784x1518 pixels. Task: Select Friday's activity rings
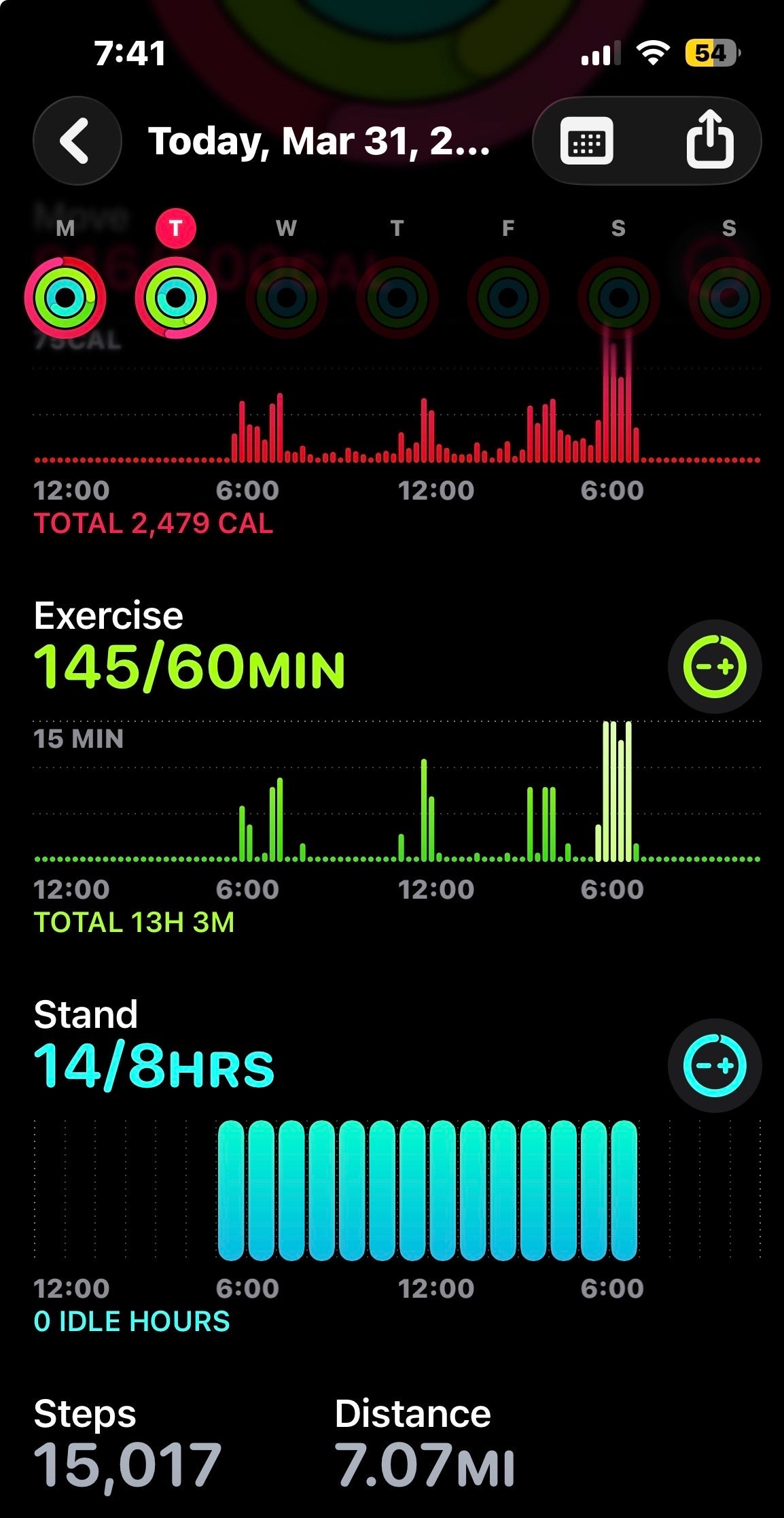pyautogui.click(x=508, y=298)
